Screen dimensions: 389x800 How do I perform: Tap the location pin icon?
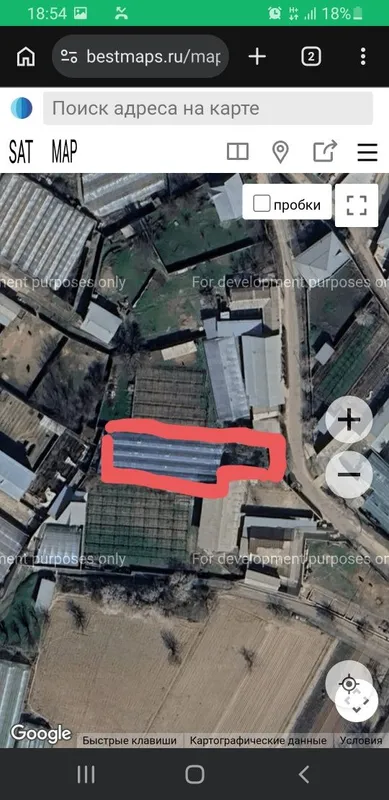click(280, 152)
